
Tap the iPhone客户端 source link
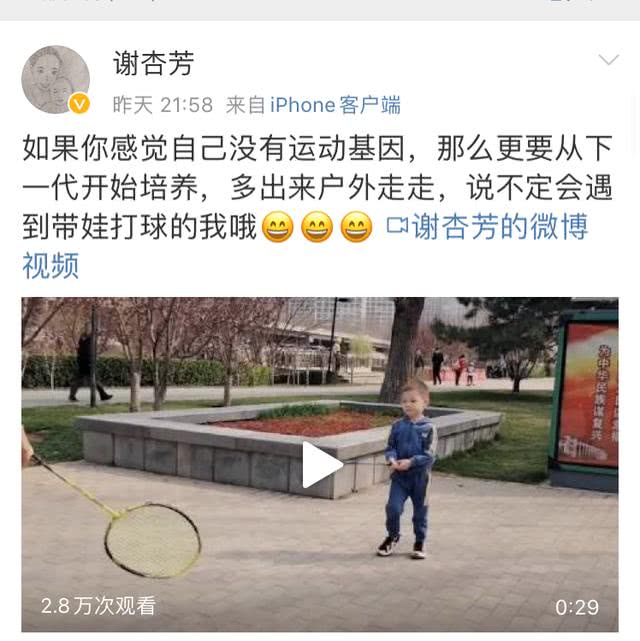click(x=335, y=105)
